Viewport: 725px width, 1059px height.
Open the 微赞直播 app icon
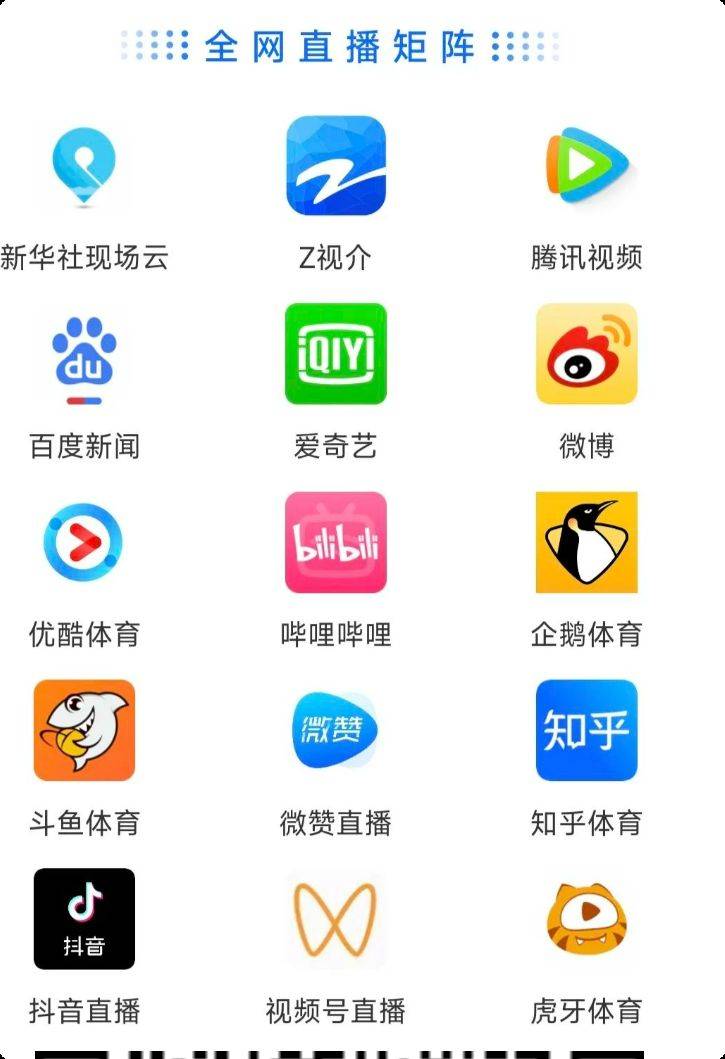pyautogui.click(x=337, y=731)
